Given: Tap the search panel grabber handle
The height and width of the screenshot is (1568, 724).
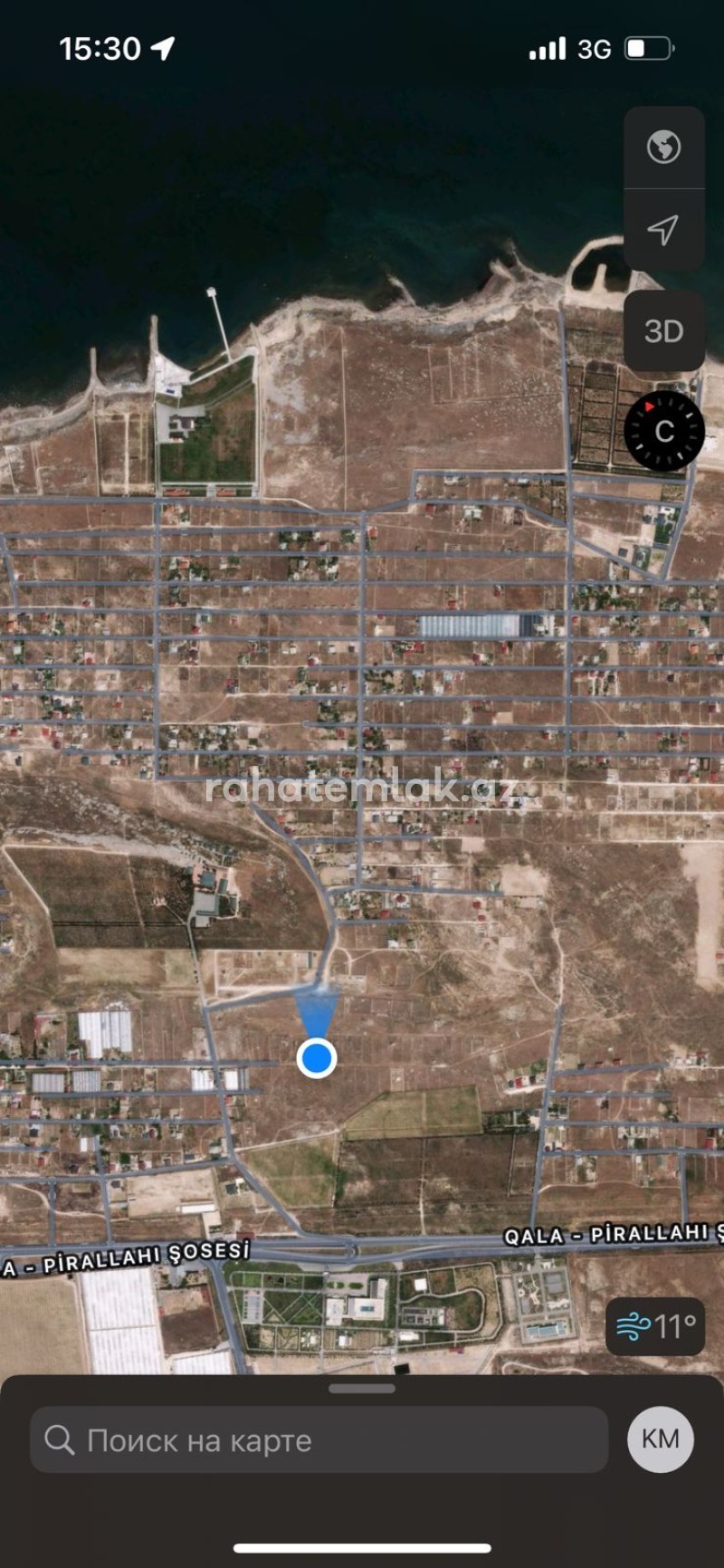Looking at the screenshot, I should tap(362, 1388).
